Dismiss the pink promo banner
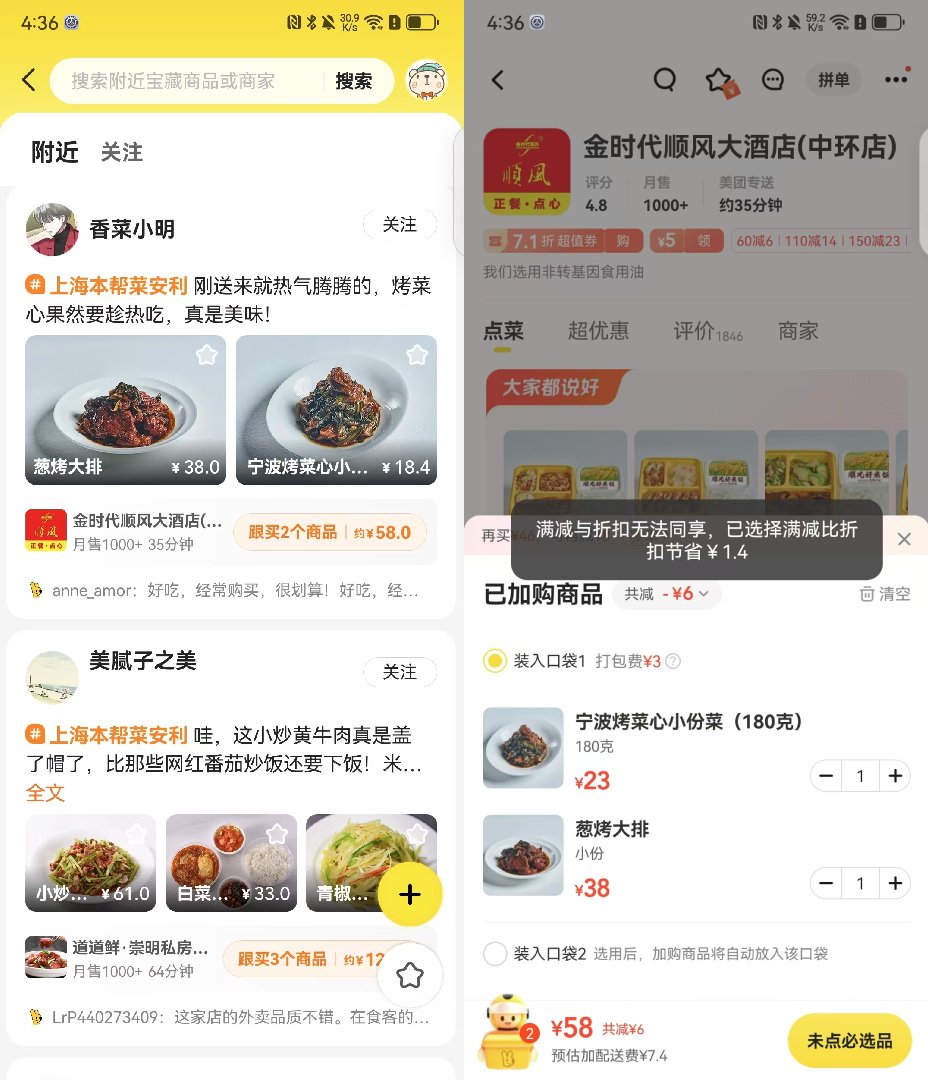928x1080 pixels. tap(904, 539)
